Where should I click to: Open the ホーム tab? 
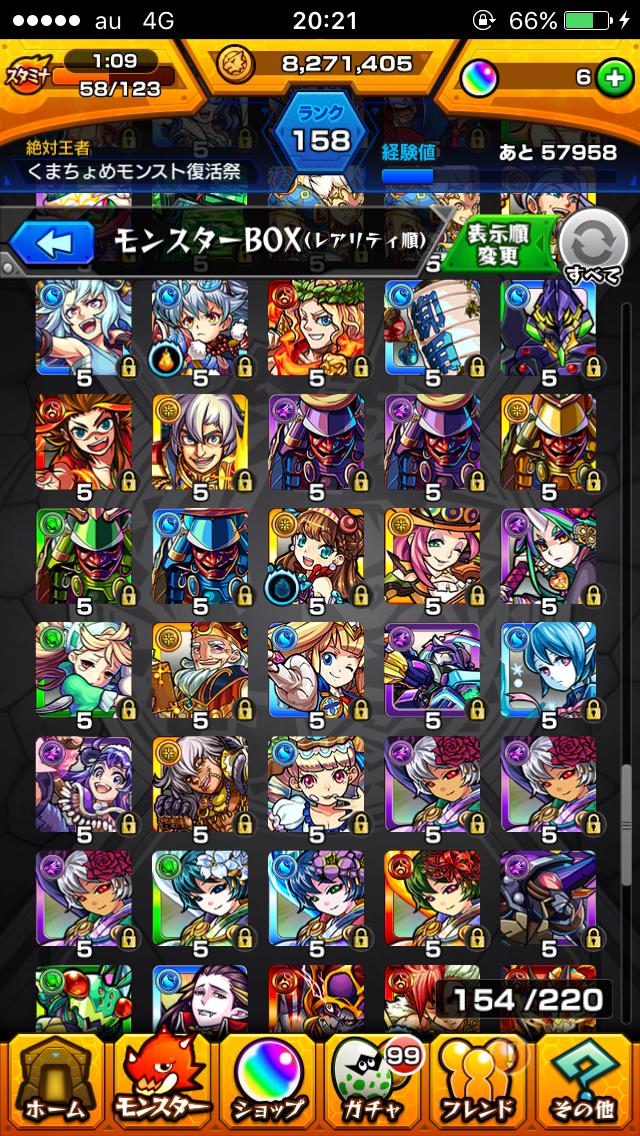[53, 1084]
